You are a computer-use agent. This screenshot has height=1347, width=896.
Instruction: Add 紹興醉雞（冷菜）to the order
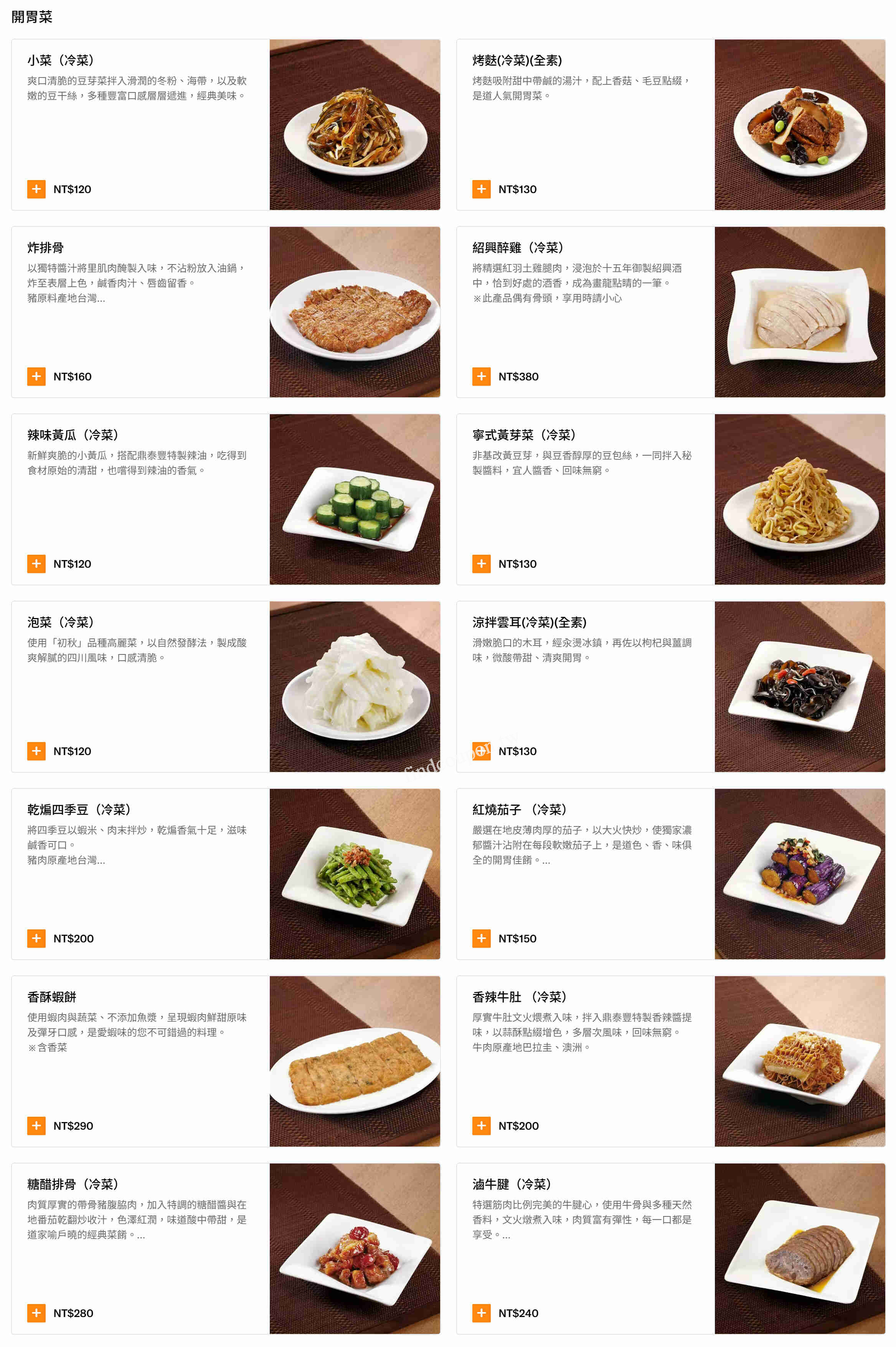tap(481, 377)
